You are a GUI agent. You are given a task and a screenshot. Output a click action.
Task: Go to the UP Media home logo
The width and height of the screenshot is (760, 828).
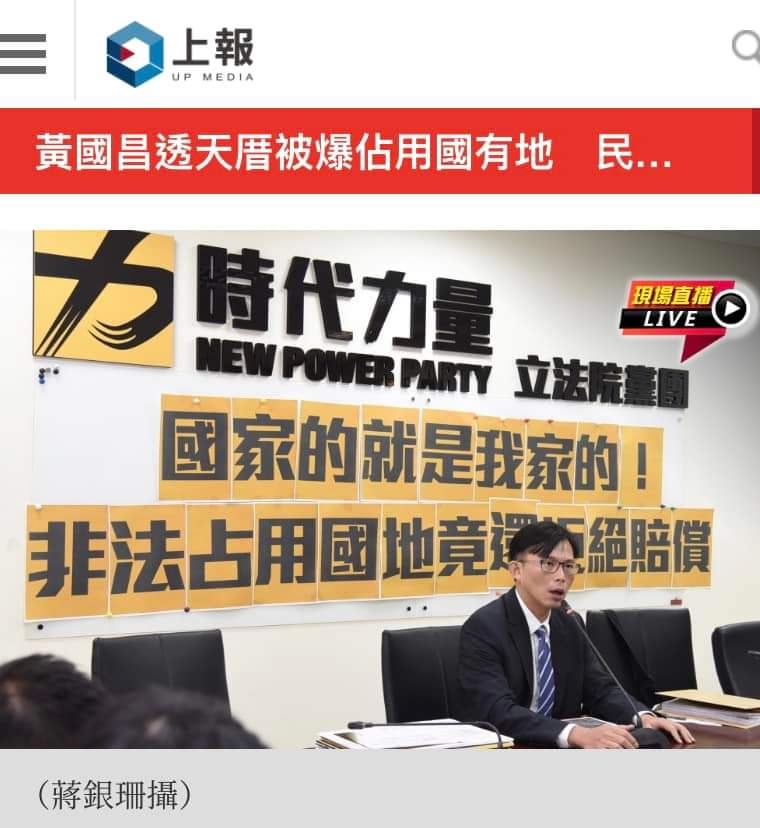[180, 54]
